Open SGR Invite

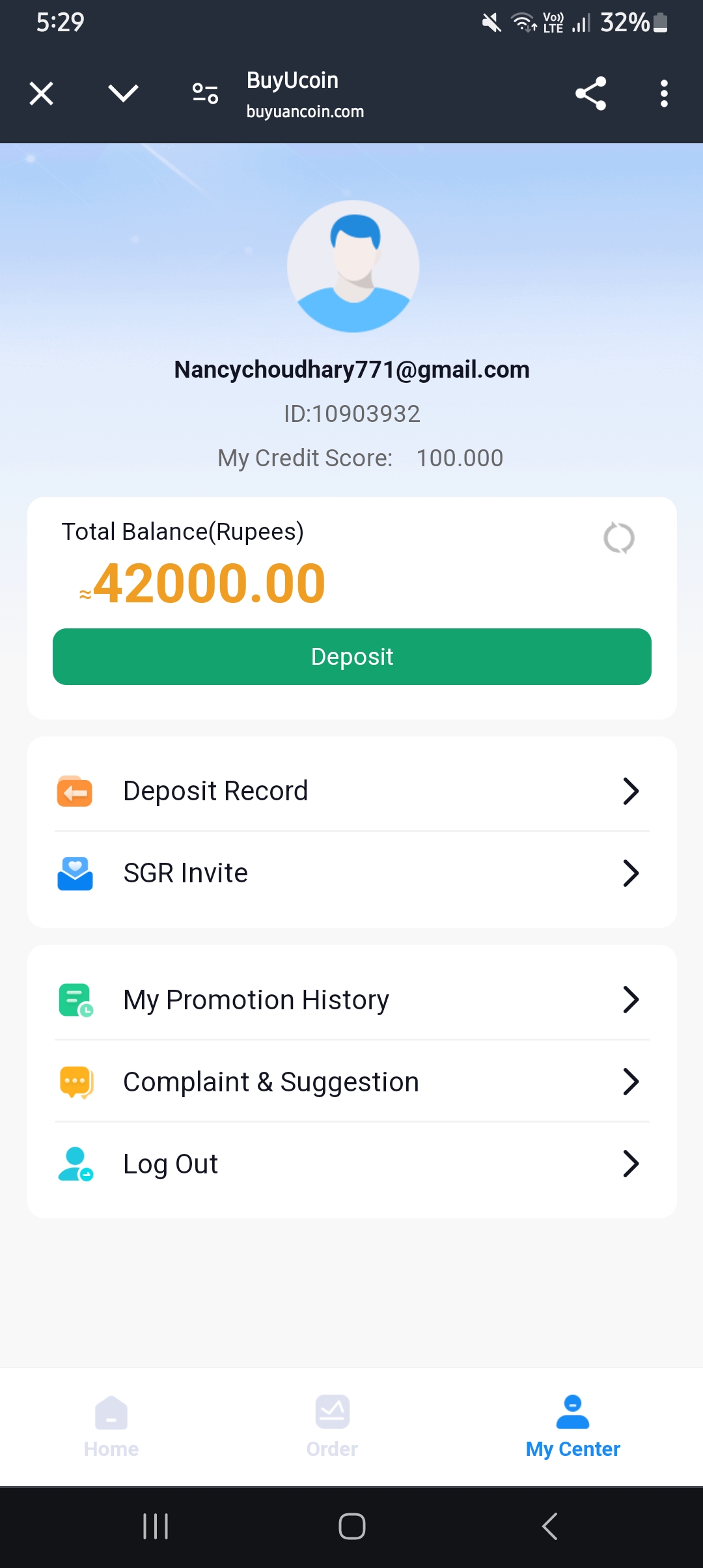click(x=351, y=873)
